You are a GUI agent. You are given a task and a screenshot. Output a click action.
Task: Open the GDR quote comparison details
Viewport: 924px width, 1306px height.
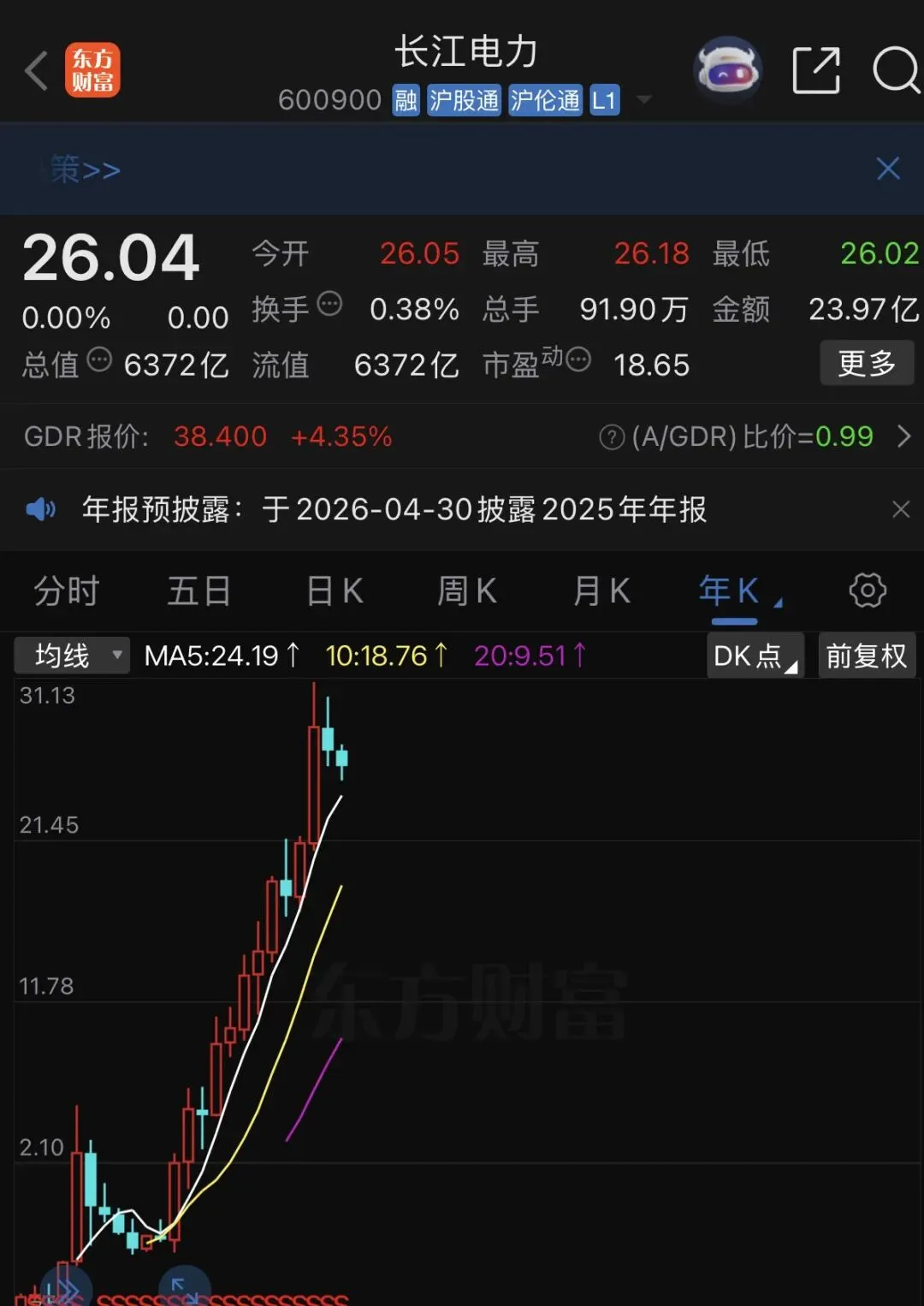903,436
